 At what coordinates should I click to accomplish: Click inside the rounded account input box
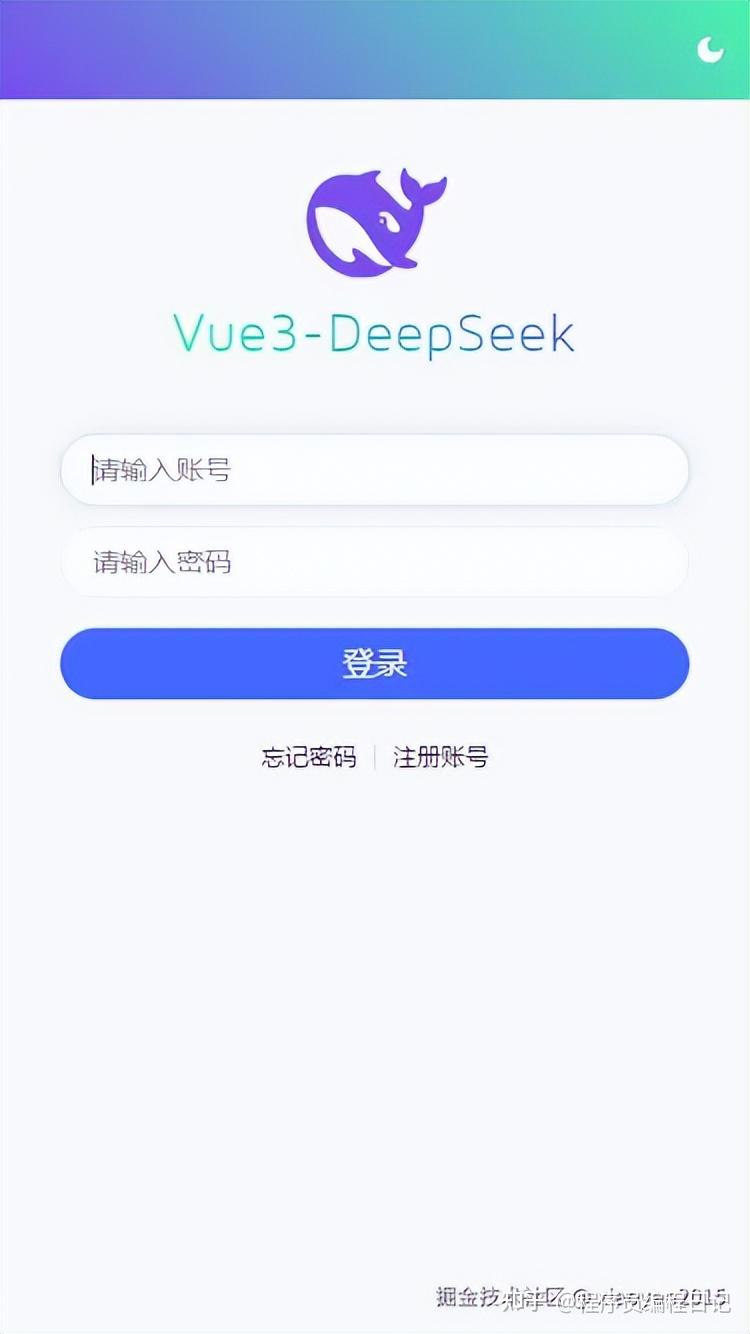click(374, 470)
